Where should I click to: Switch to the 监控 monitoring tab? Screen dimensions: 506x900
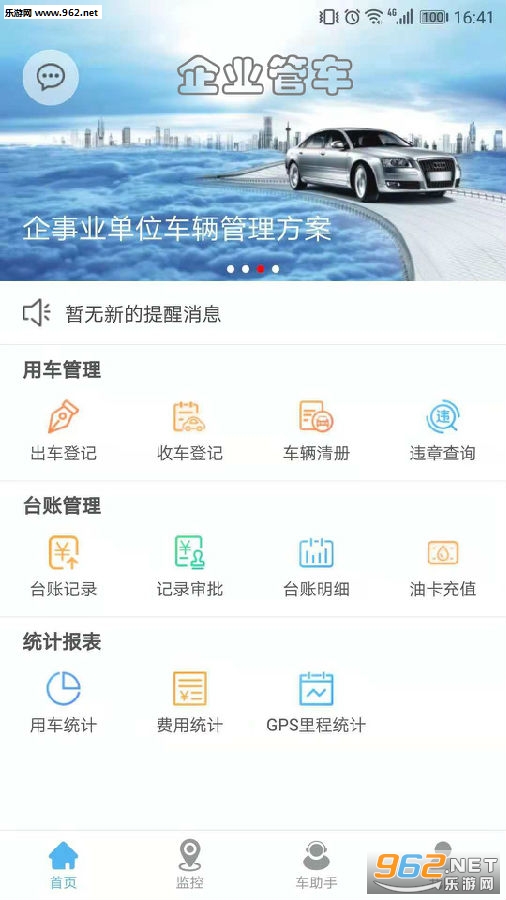pos(190,864)
